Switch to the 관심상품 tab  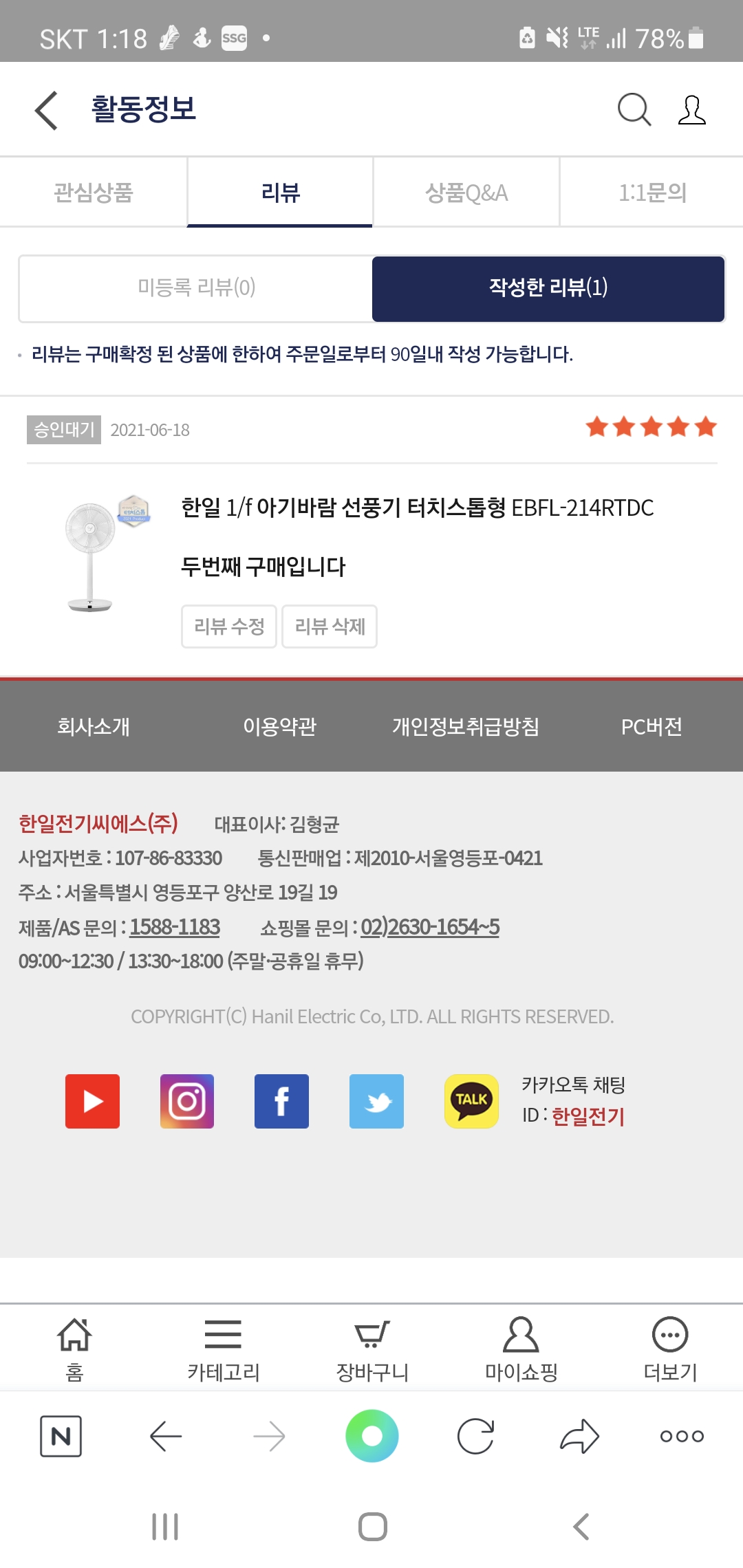94,193
